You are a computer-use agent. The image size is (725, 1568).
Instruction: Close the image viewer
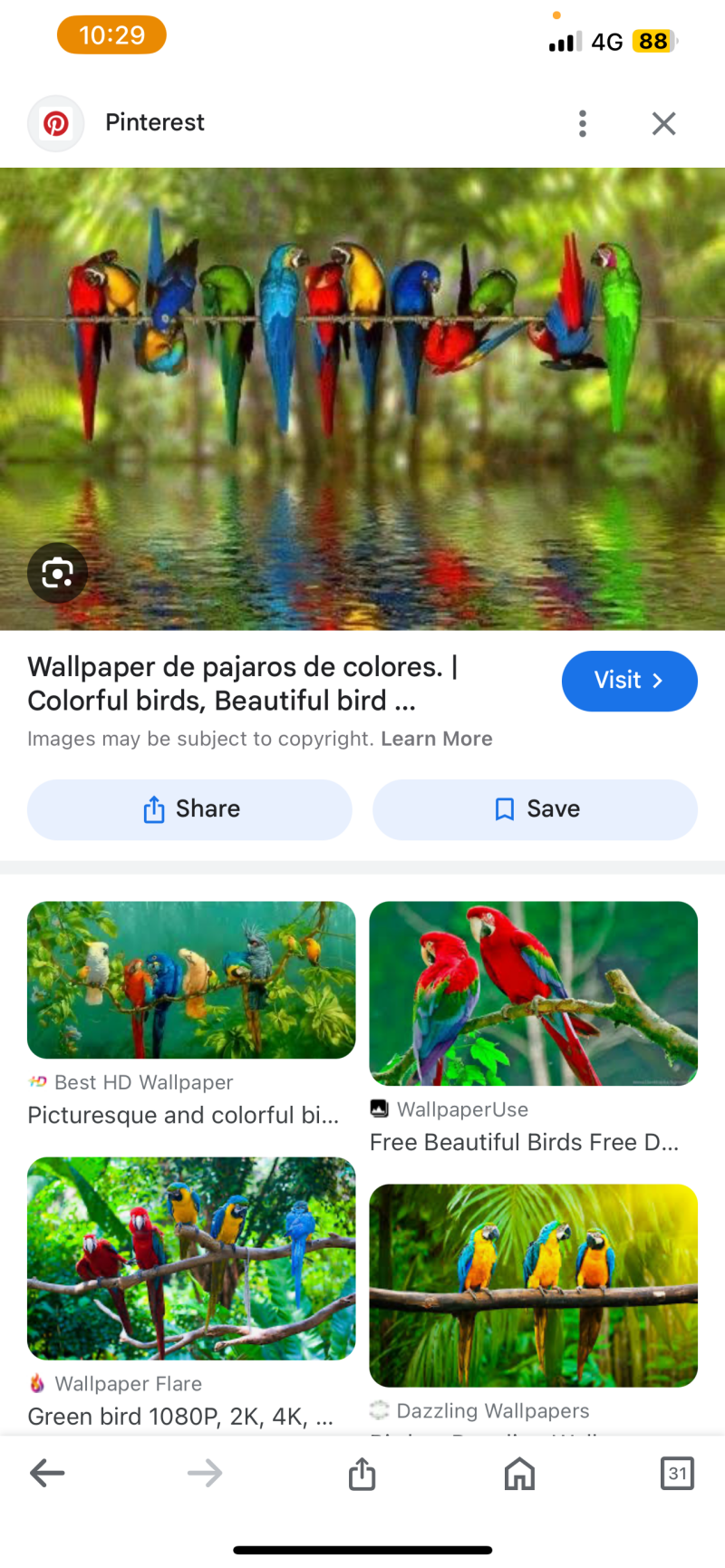[663, 123]
